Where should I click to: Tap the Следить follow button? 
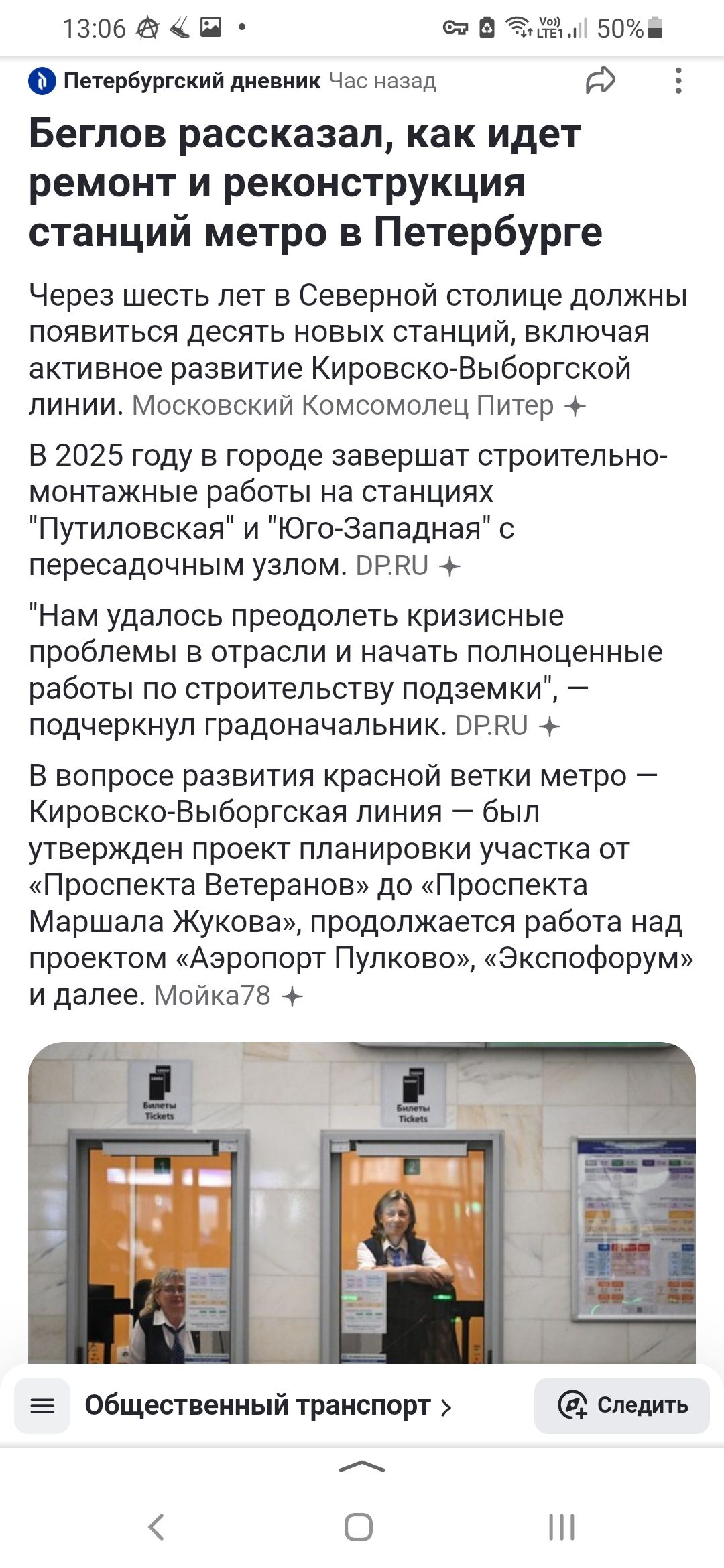tap(622, 1406)
